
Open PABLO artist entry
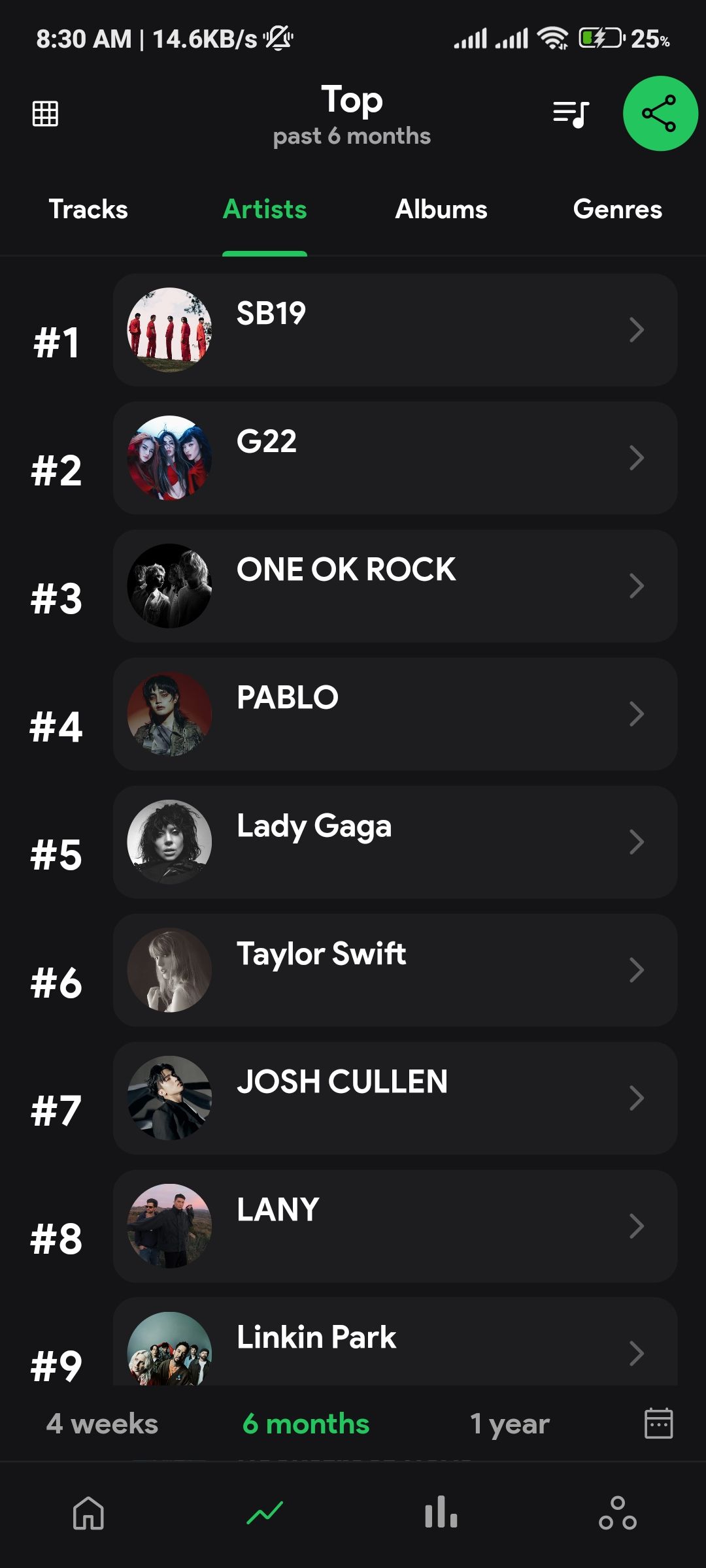395,714
